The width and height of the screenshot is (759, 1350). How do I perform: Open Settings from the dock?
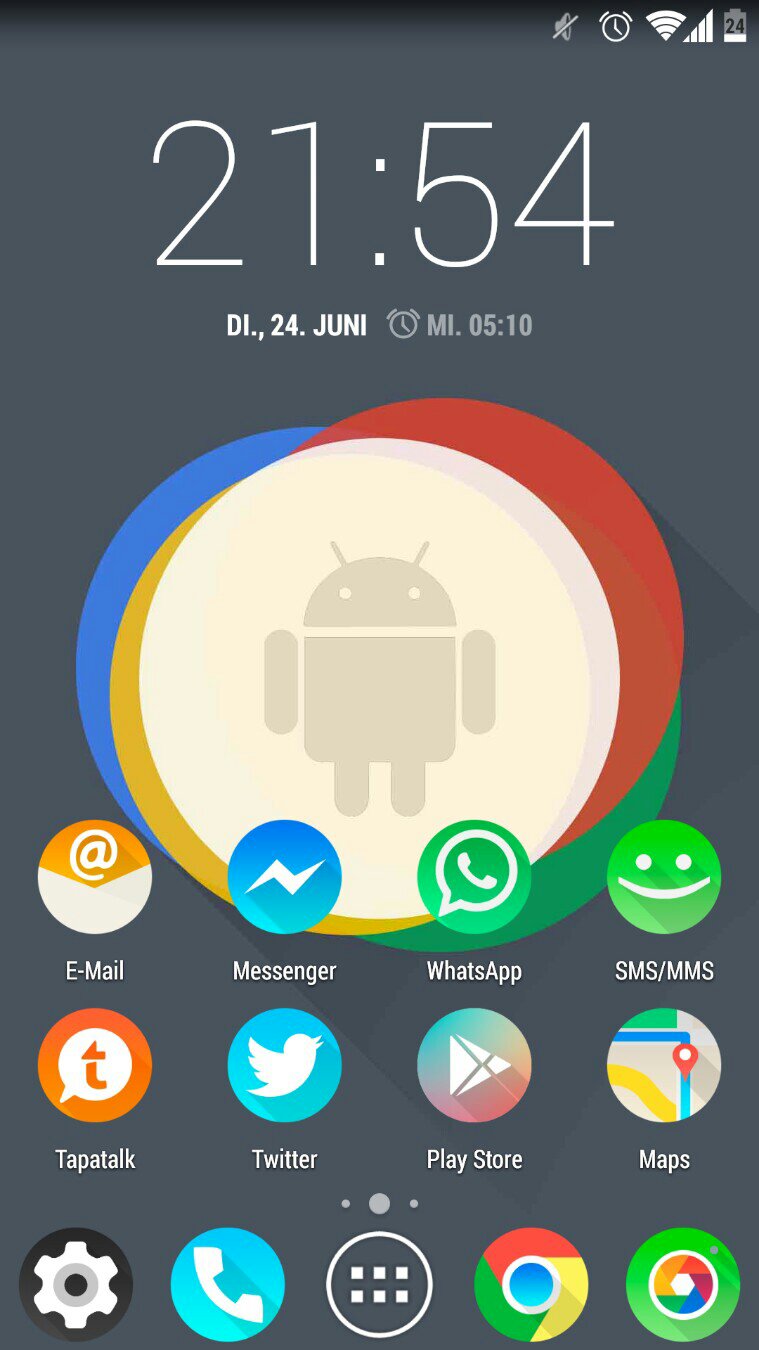[x=76, y=1285]
